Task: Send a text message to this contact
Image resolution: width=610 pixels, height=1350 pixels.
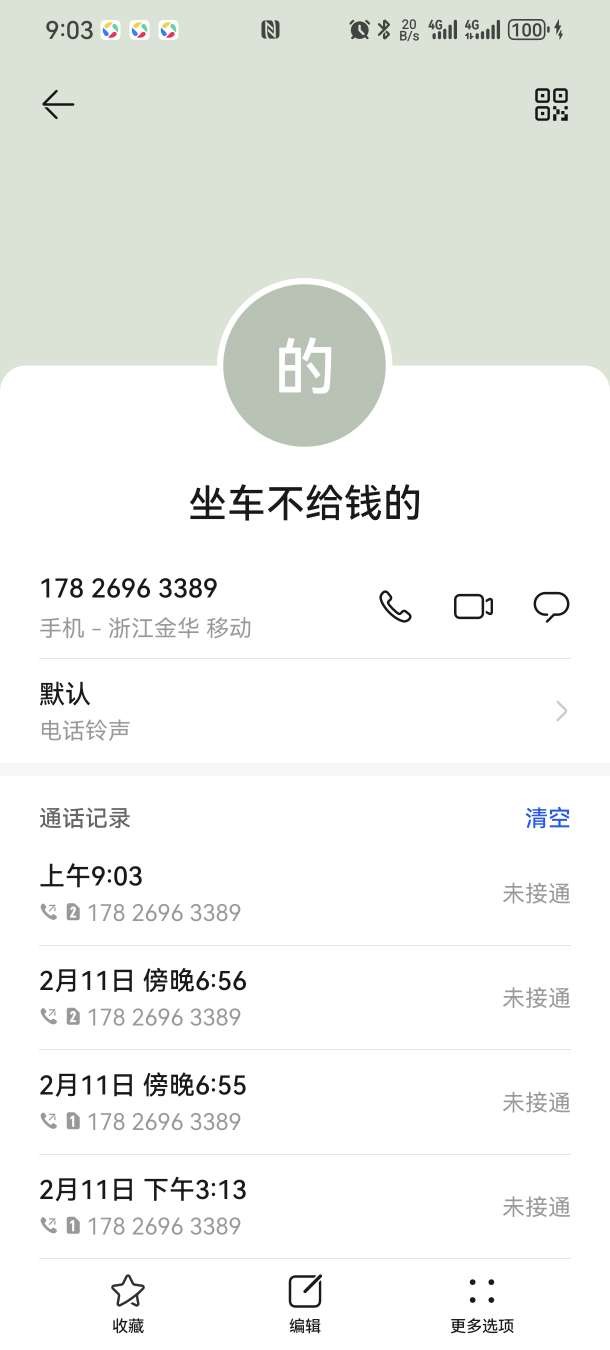Action: [551, 606]
